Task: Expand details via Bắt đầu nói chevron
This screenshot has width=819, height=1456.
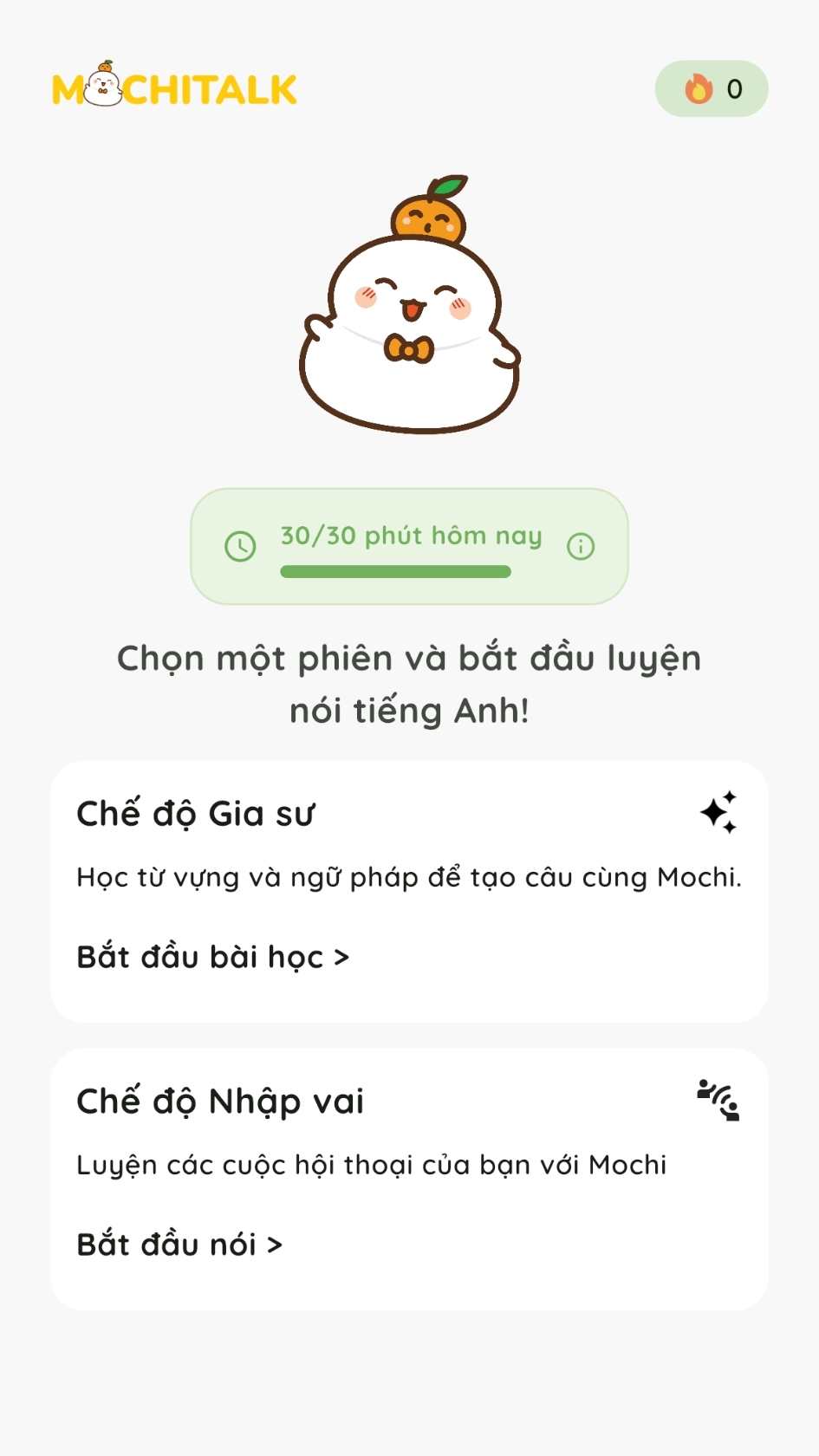Action: coord(276,1244)
